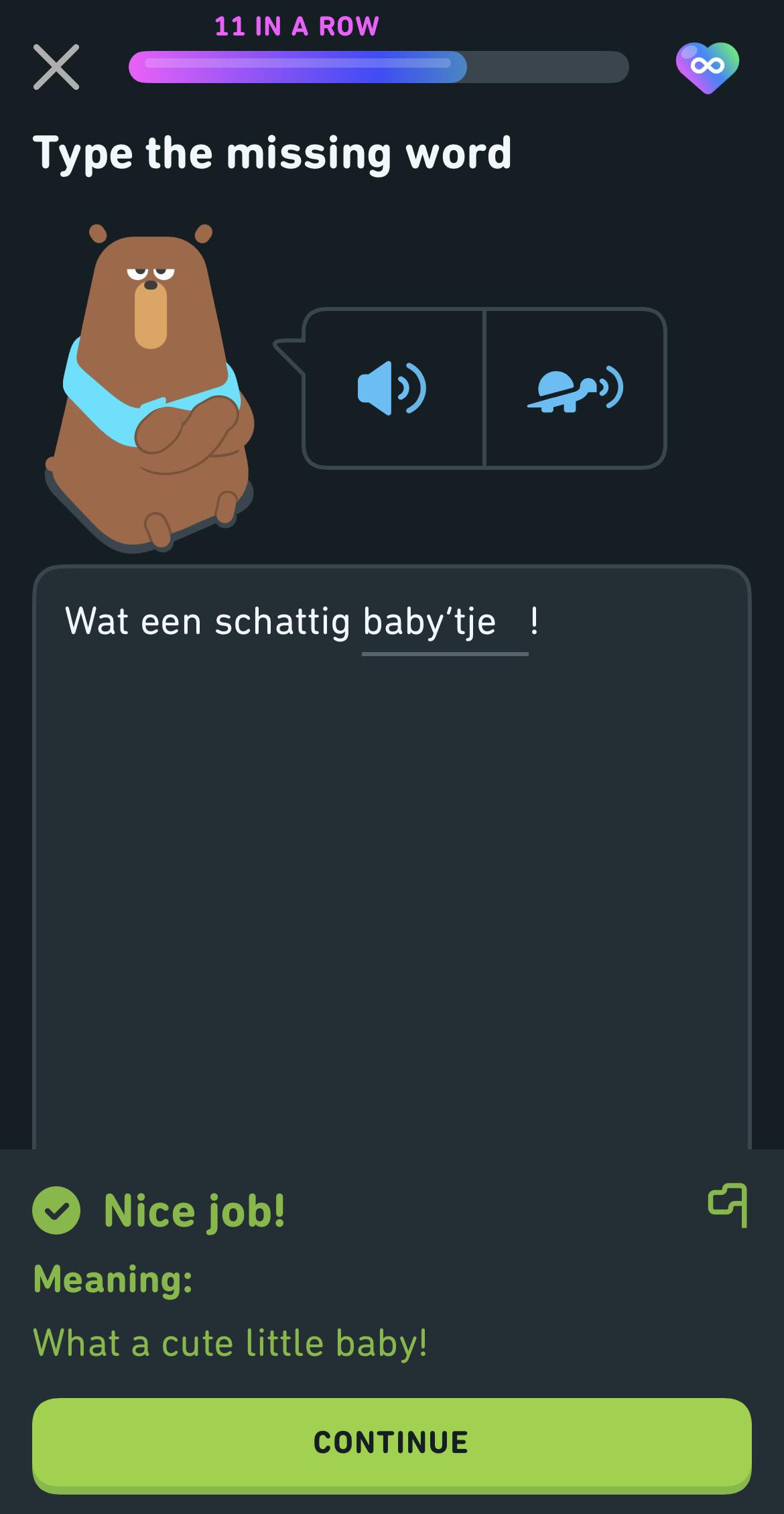Open the unlimited hearts icon
Screen dimensions: 784x1514
[708, 67]
